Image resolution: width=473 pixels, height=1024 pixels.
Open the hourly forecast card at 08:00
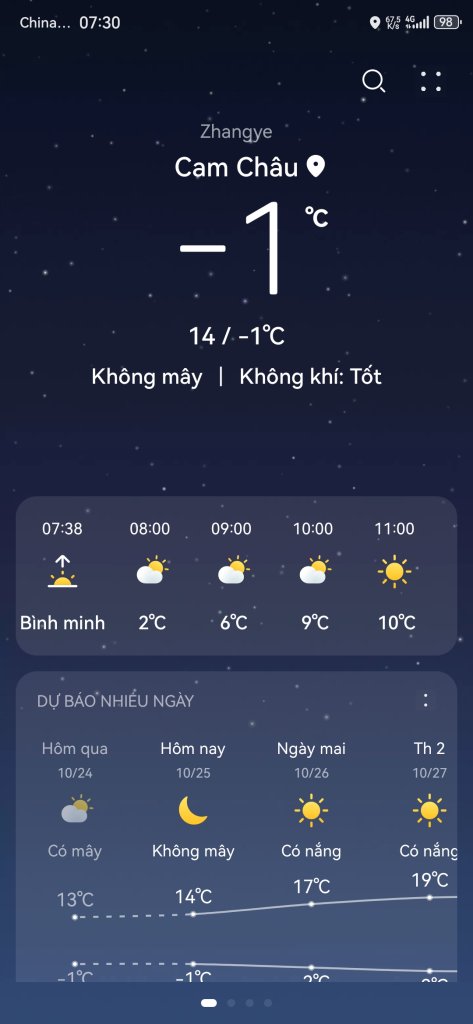coord(152,577)
